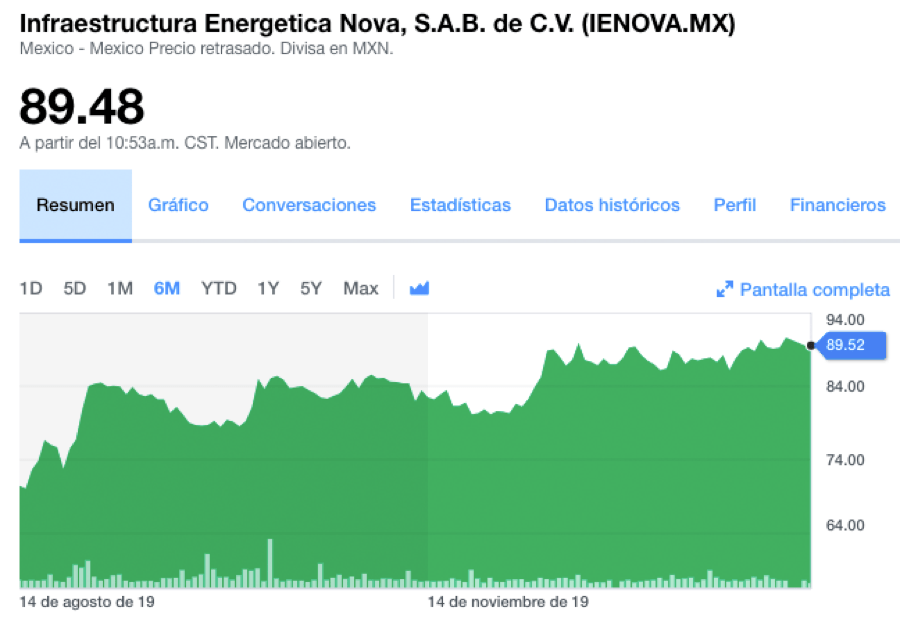900x620 pixels.
Task: Open the Financieros tab
Action: [838, 205]
